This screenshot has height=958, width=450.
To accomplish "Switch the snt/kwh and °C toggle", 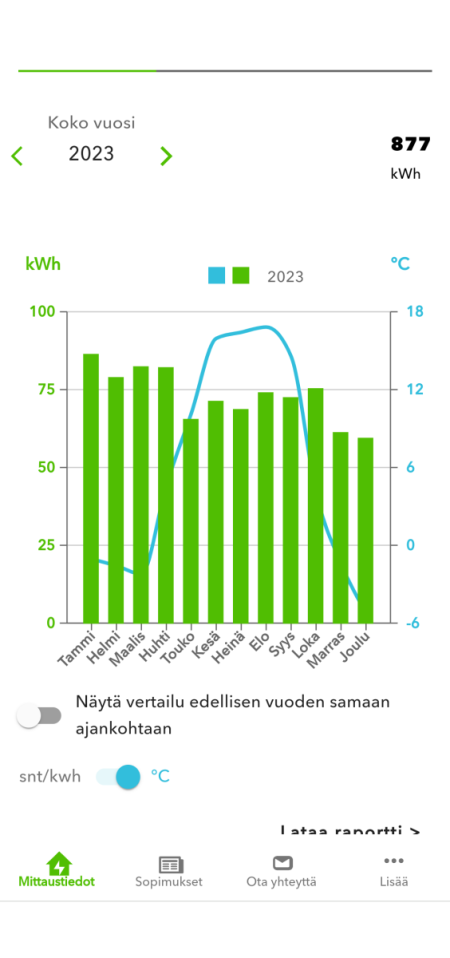I will click(118, 777).
